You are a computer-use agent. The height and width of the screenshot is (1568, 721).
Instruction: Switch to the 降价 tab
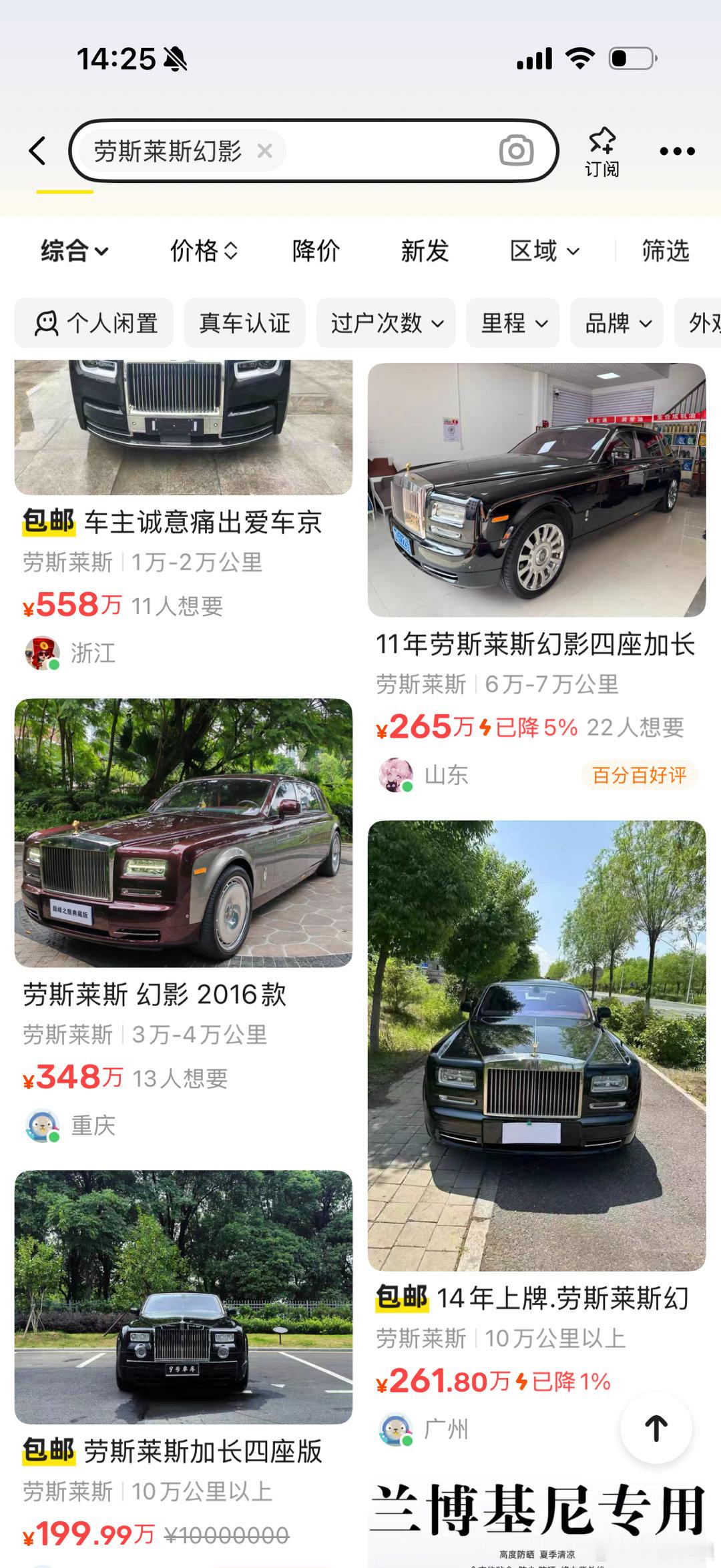(x=316, y=251)
